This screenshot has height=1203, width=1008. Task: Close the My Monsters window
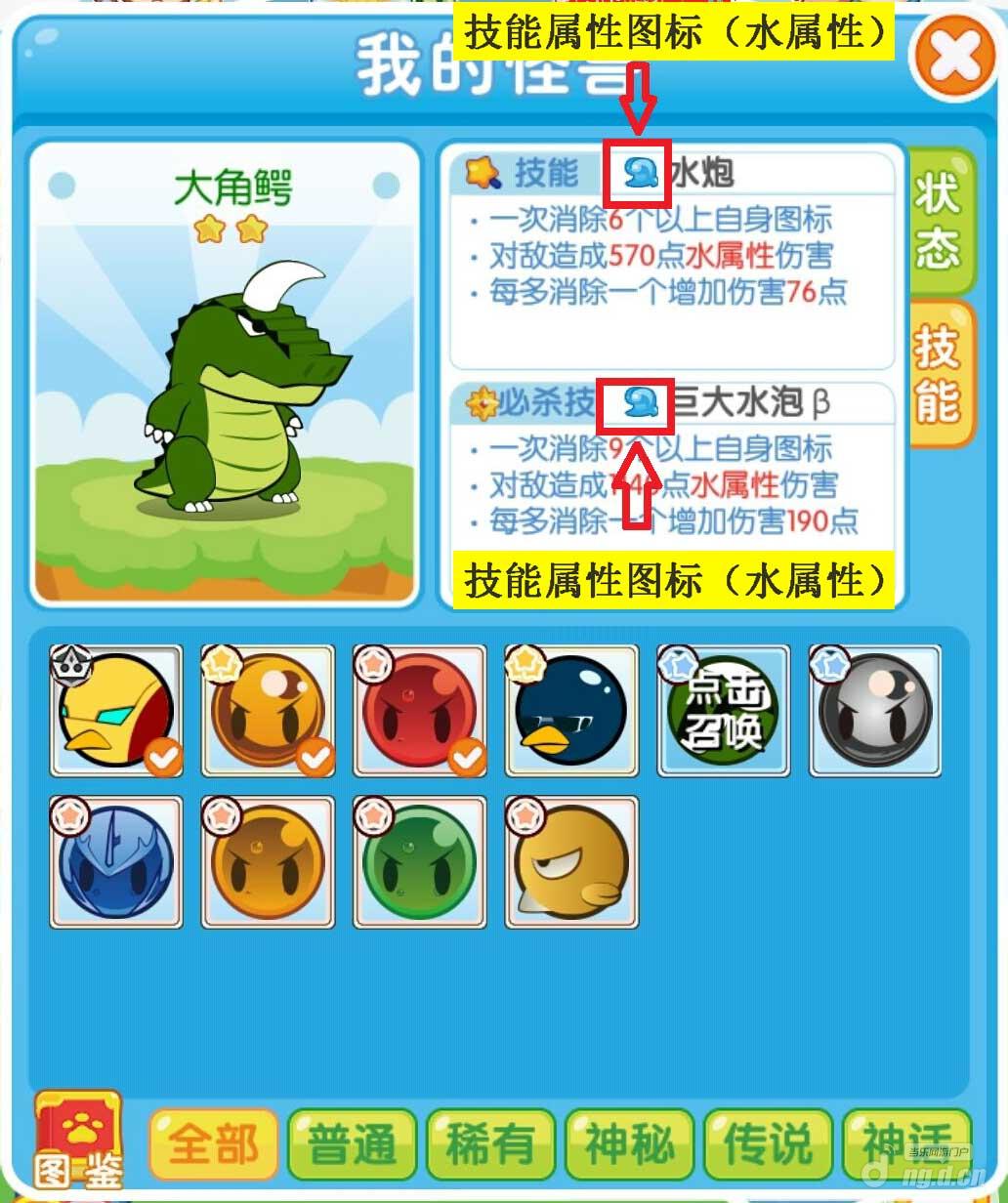tap(954, 59)
